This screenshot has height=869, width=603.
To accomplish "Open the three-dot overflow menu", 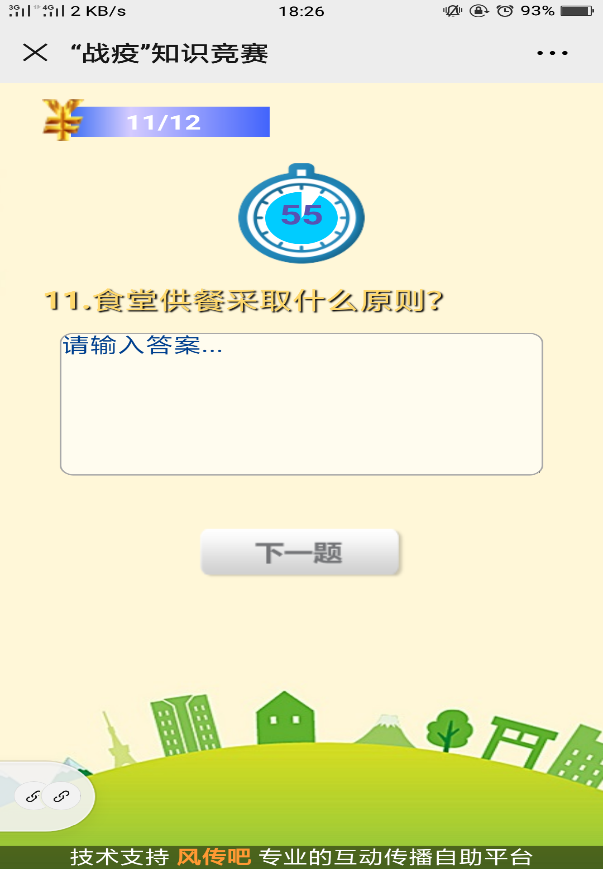I will coord(552,53).
